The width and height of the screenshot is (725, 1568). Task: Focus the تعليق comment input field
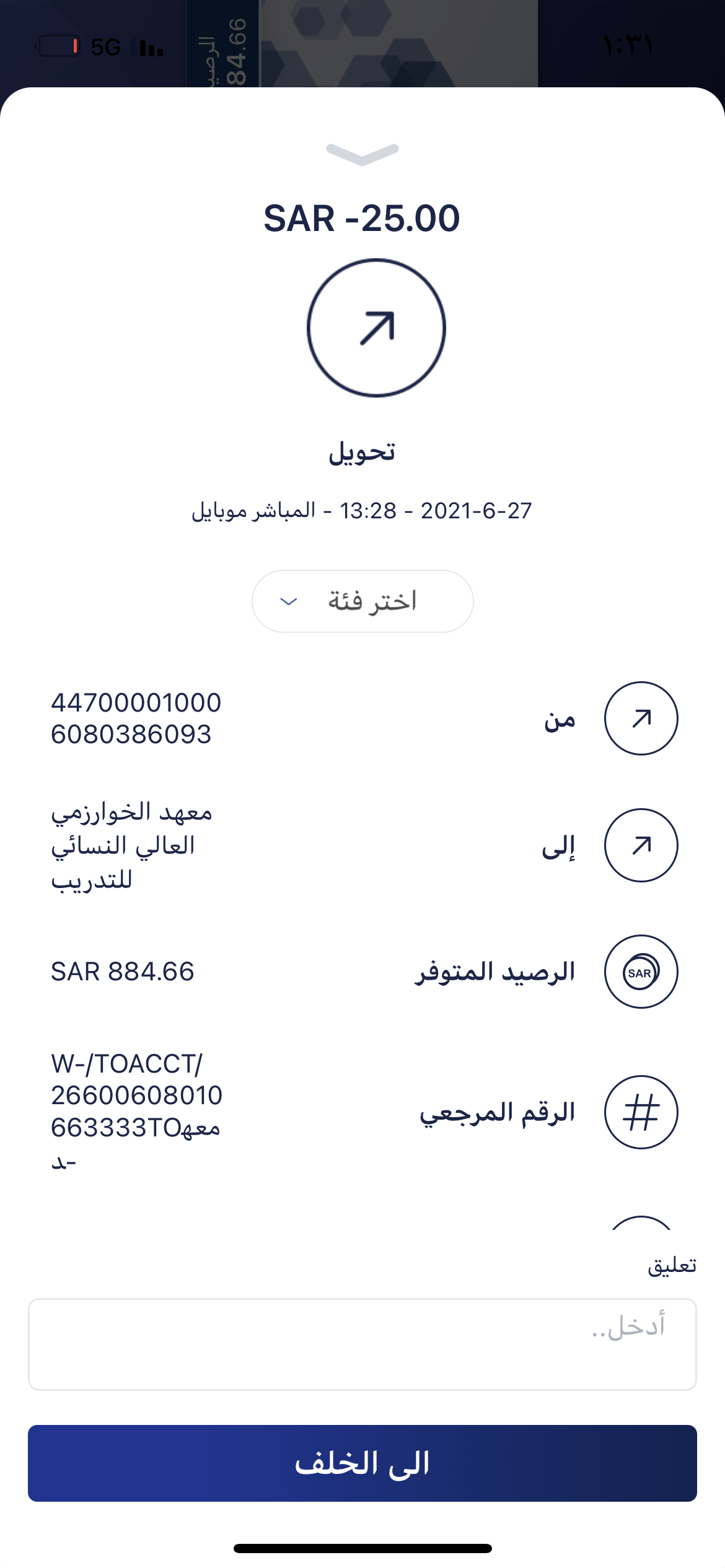click(x=362, y=1344)
